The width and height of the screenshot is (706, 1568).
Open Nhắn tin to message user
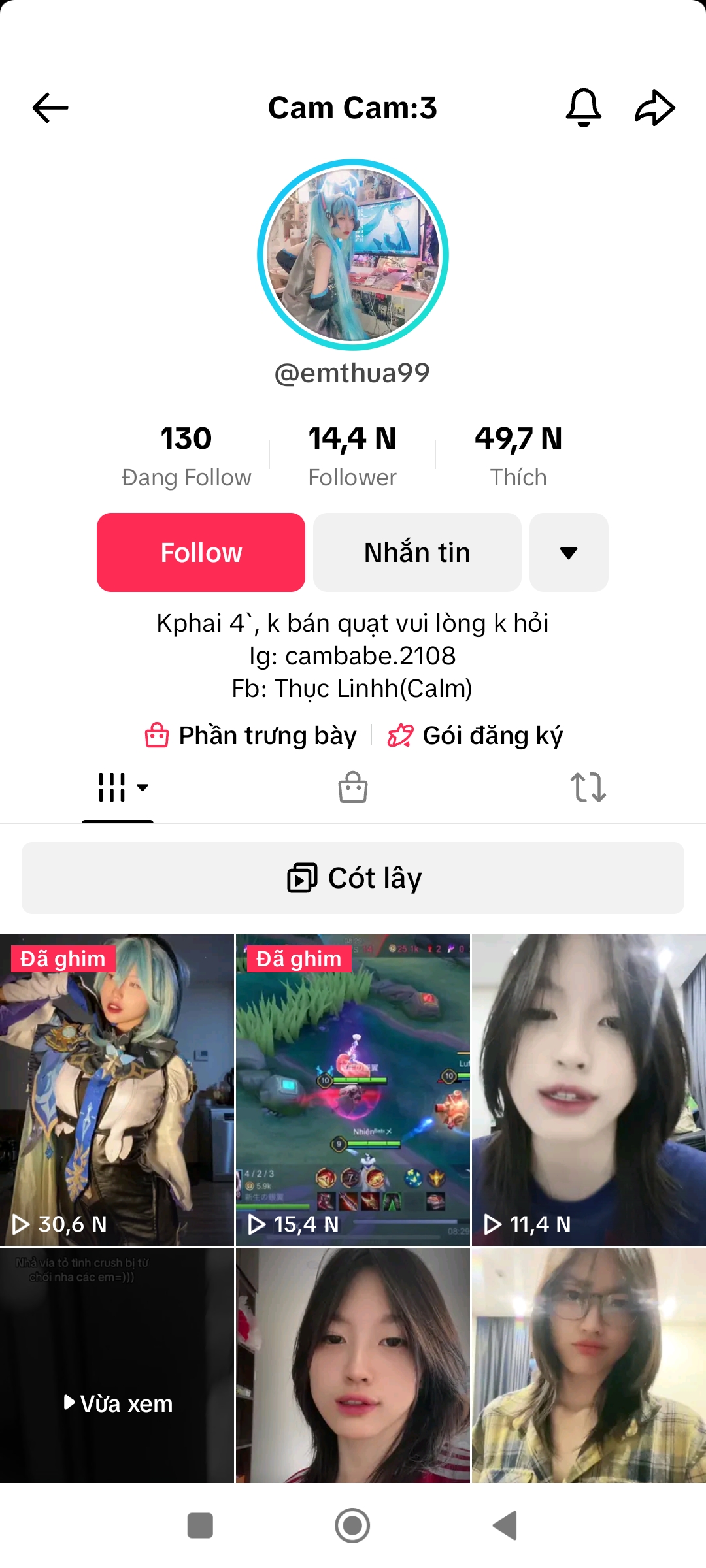pos(417,553)
